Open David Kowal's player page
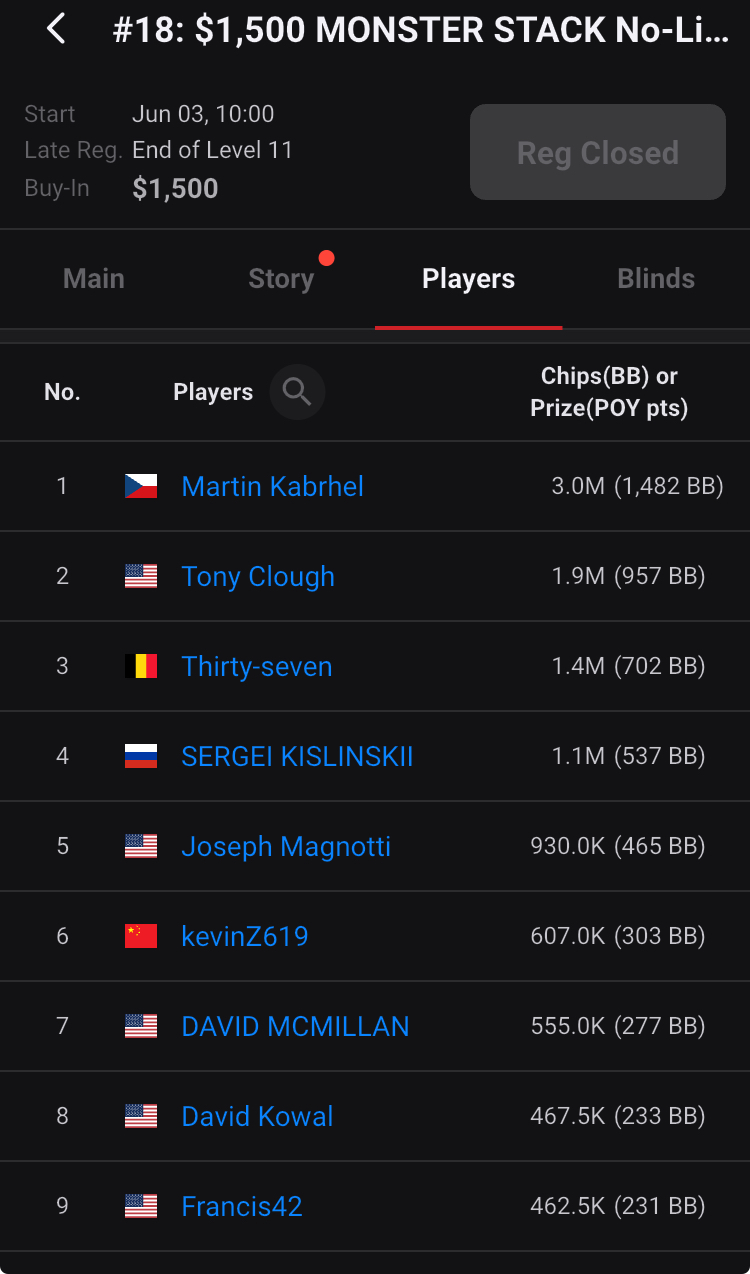This screenshot has height=1274, width=750. tap(257, 1117)
